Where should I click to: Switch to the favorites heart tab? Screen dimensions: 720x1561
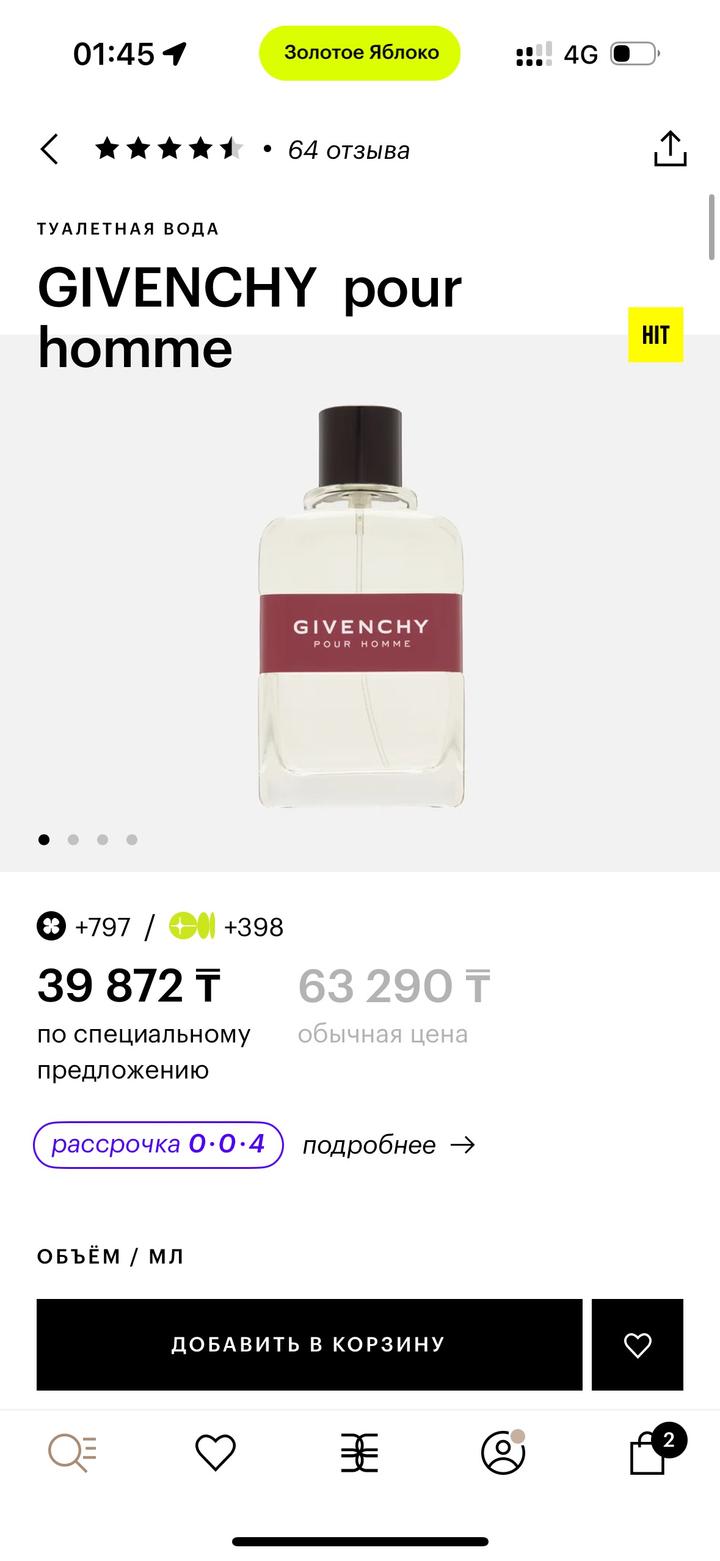coord(215,1452)
